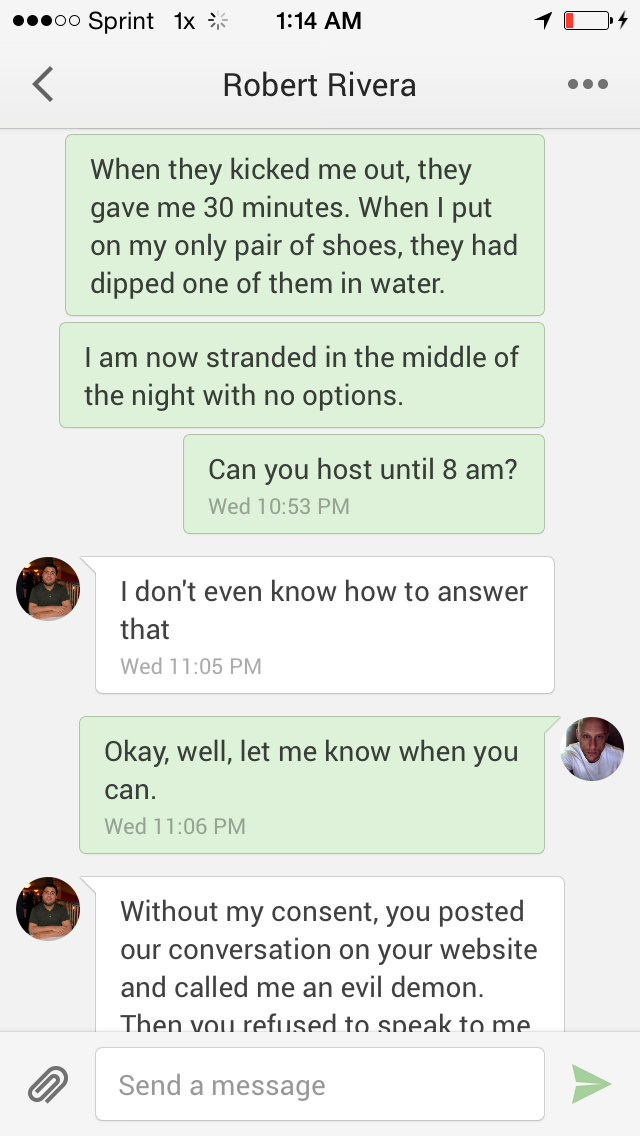Open Robert's avatar beside "Without my consent"
The height and width of the screenshot is (1136, 640).
click(48, 909)
